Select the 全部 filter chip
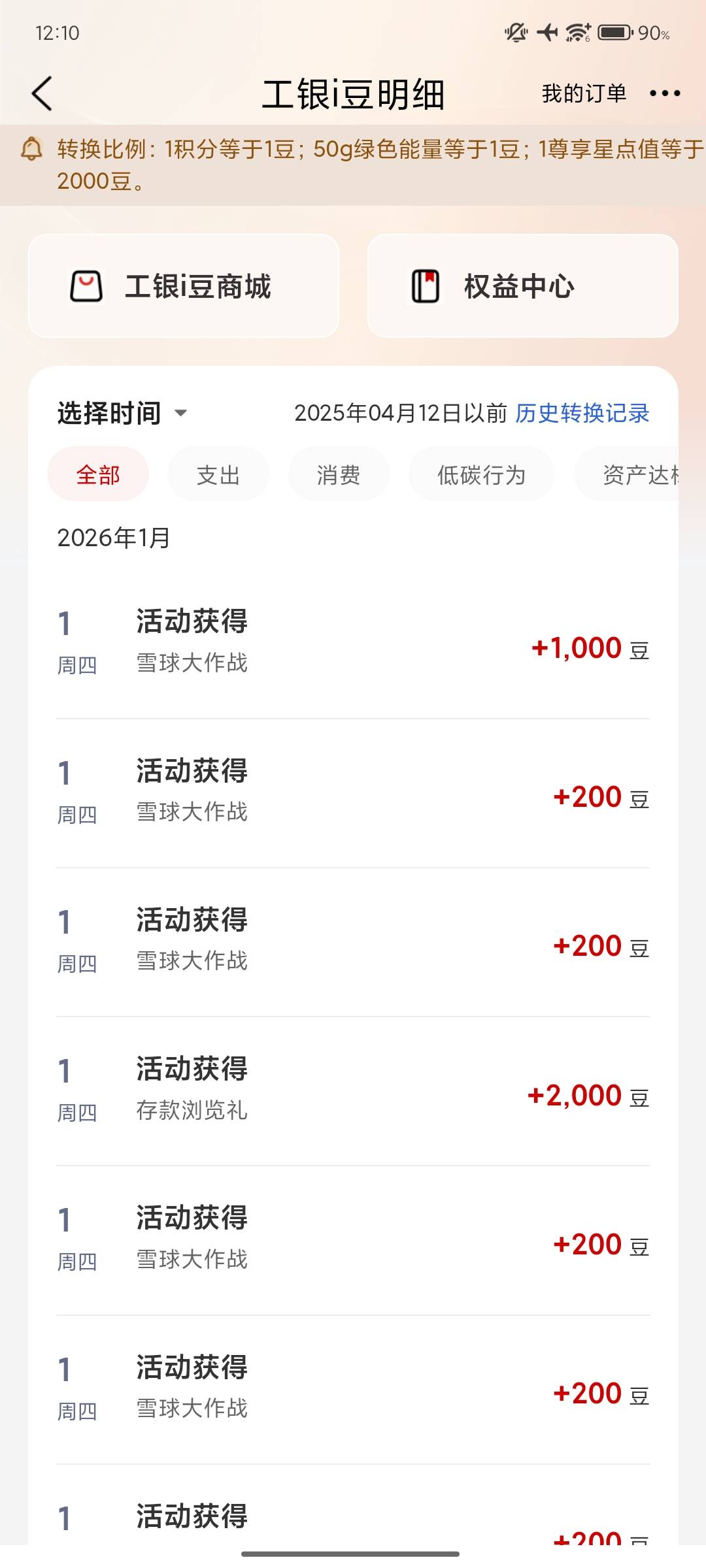Screen dimensions: 706x1568 [98, 474]
